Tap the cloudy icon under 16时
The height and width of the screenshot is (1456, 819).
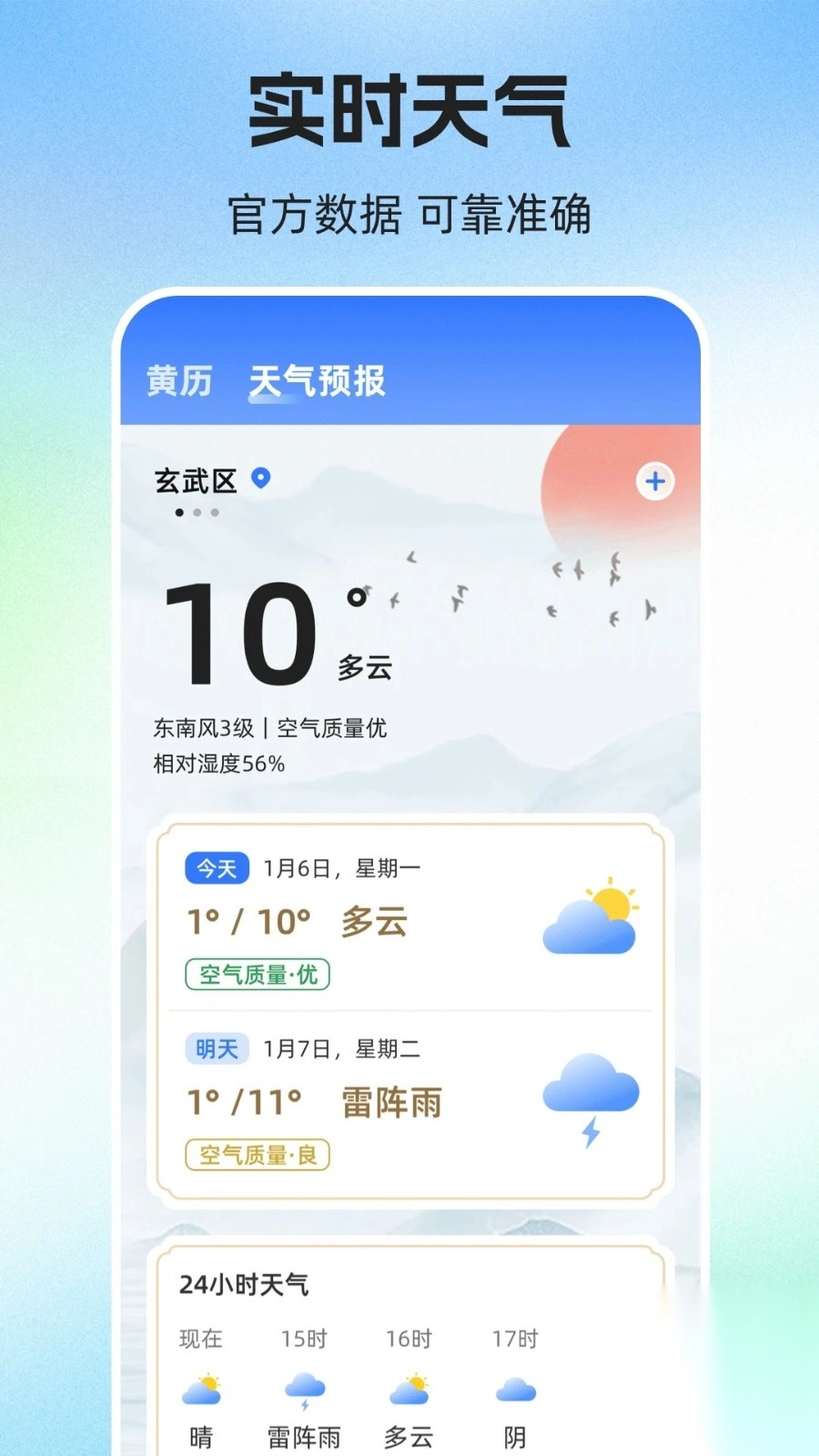(409, 1386)
